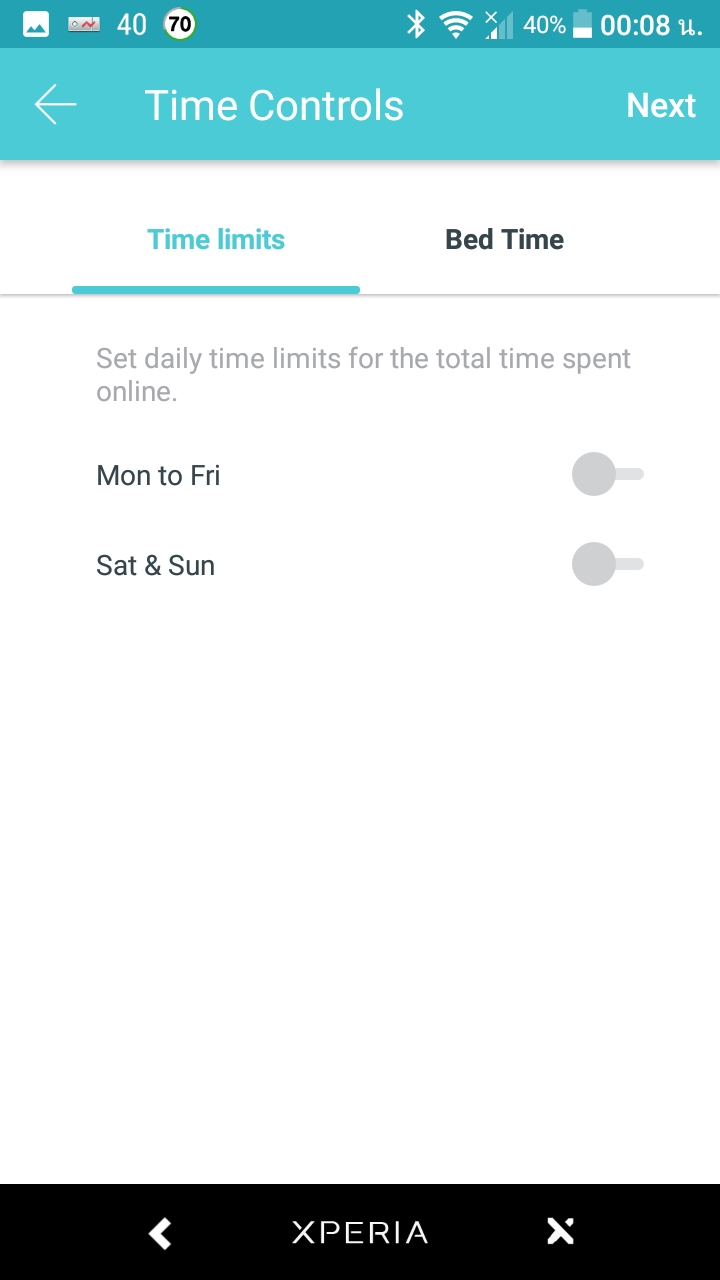Viewport: 720px width, 1280px height.
Task: Tap the system back button in the bottom bar
Action: click(x=160, y=1232)
